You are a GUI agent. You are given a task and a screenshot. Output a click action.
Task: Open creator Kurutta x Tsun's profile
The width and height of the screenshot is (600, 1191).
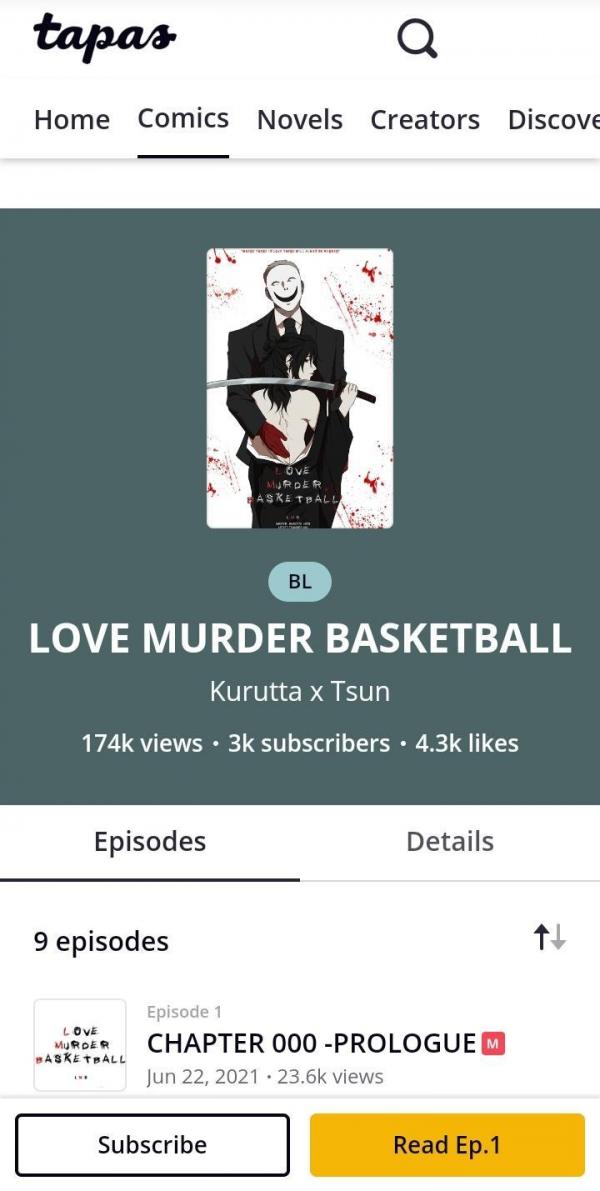point(299,691)
